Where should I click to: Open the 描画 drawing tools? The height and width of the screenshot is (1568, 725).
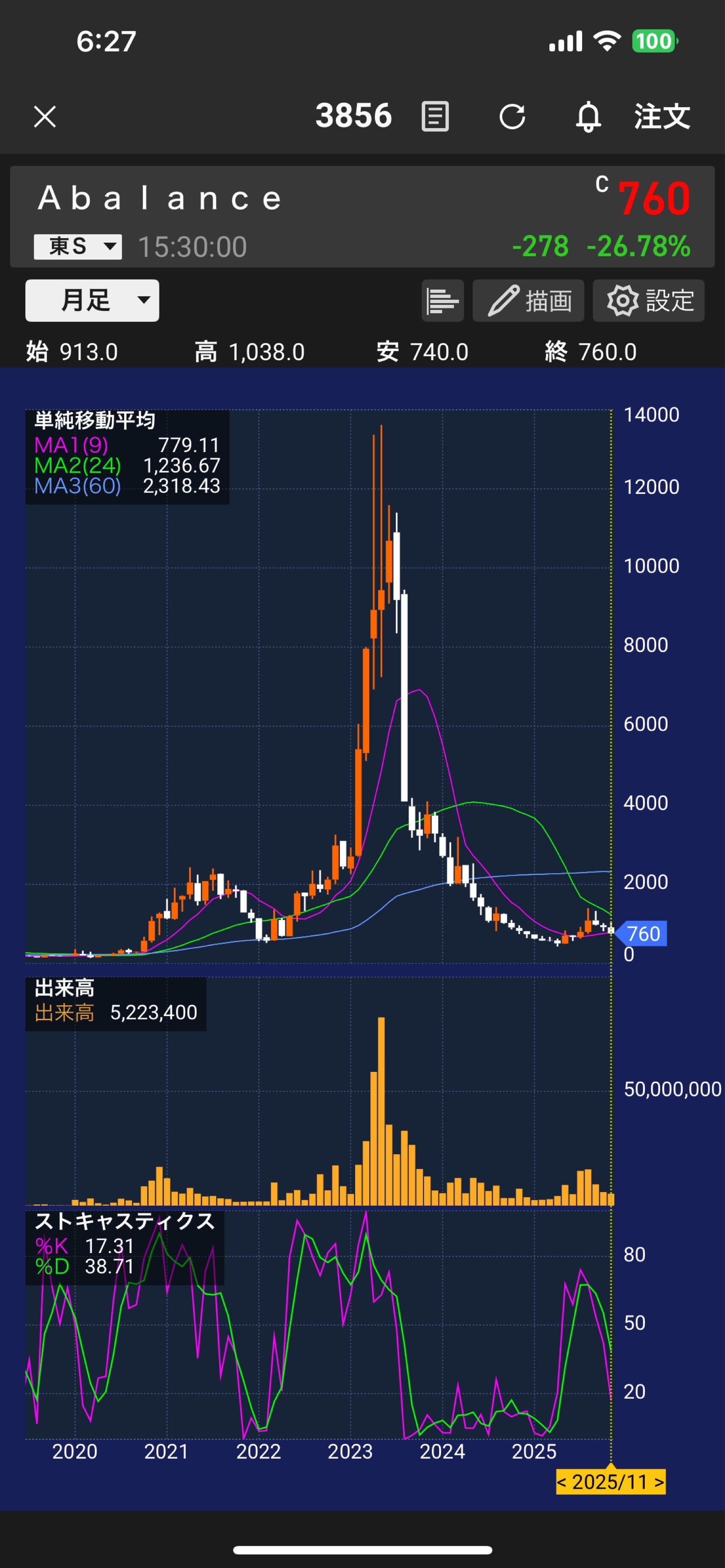click(529, 301)
